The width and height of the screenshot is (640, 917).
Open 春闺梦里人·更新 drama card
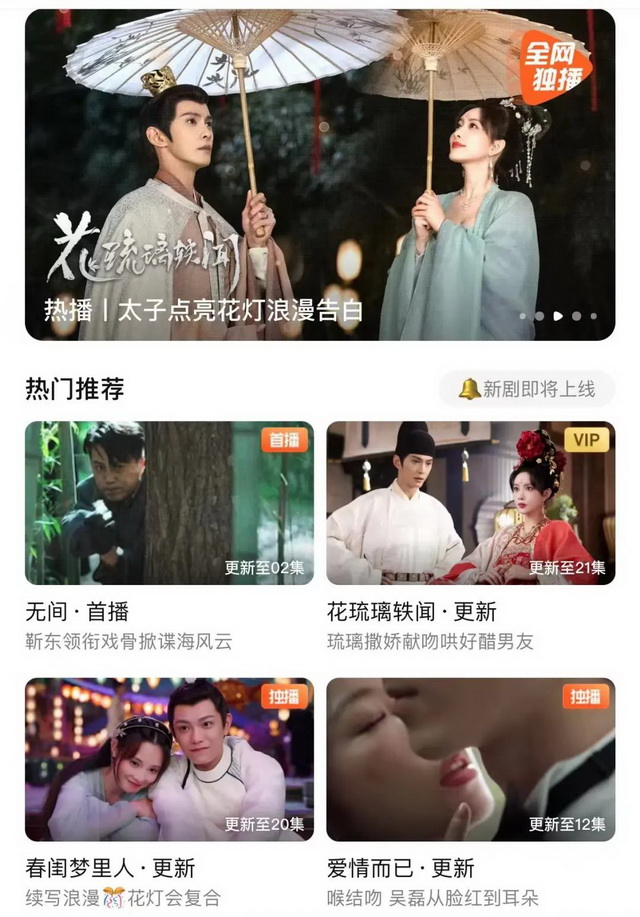pos(169,759)
